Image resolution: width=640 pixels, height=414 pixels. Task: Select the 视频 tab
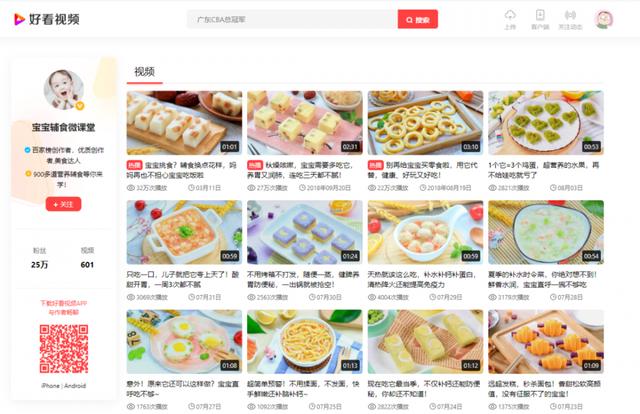click(144, 72)
